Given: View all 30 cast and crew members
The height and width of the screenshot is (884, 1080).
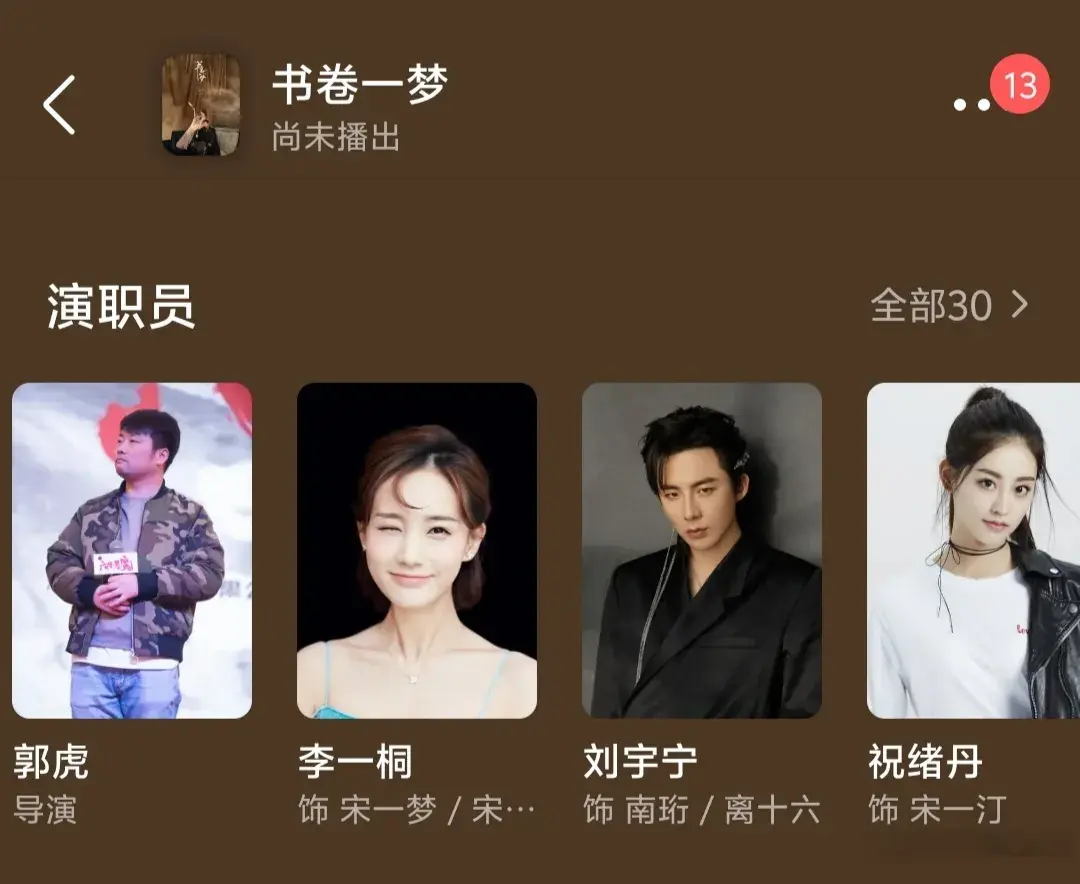Looking at the screenshot, I should [948, 306].
